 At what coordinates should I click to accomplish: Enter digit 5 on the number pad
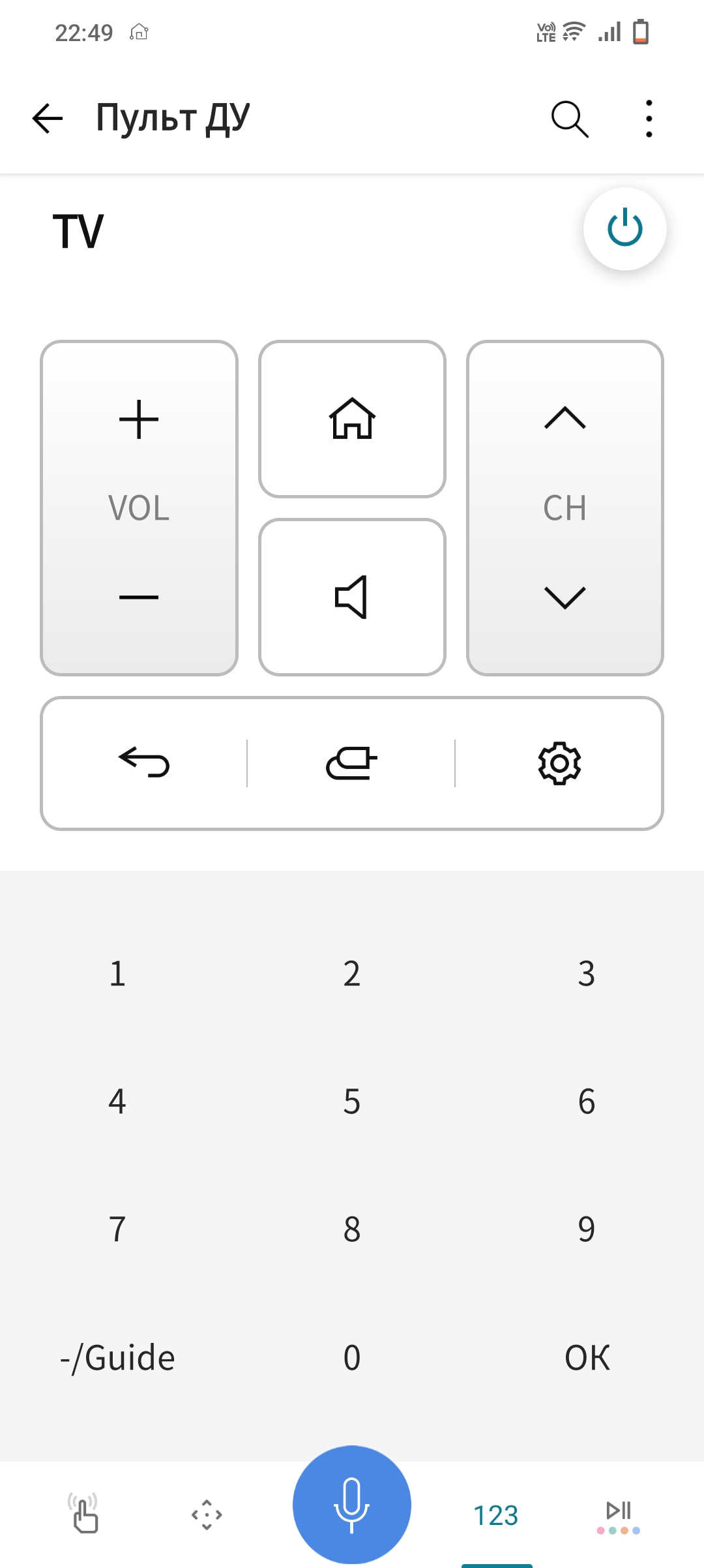click(351, 1102)
